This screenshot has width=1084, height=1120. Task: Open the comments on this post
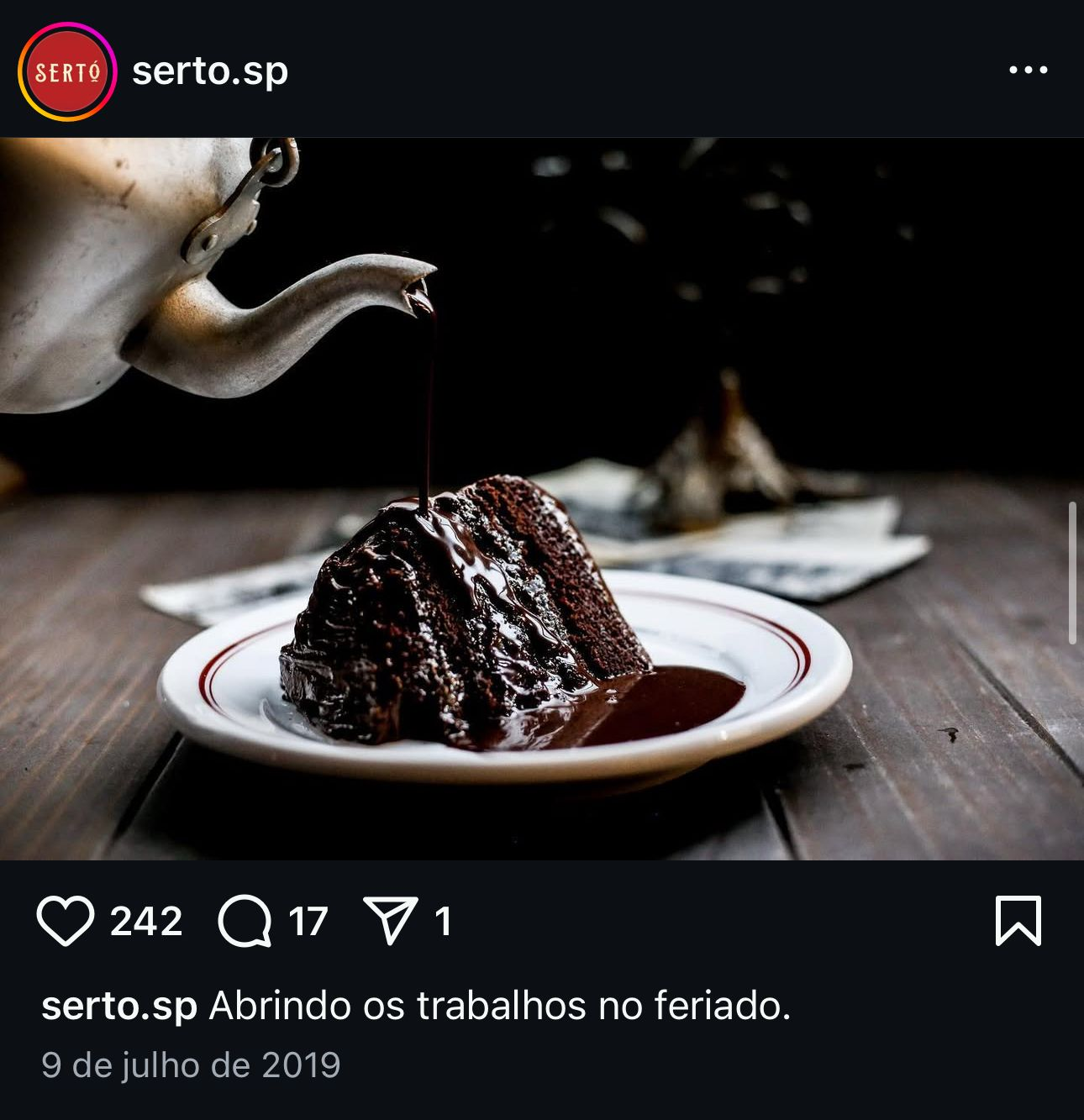245,921
